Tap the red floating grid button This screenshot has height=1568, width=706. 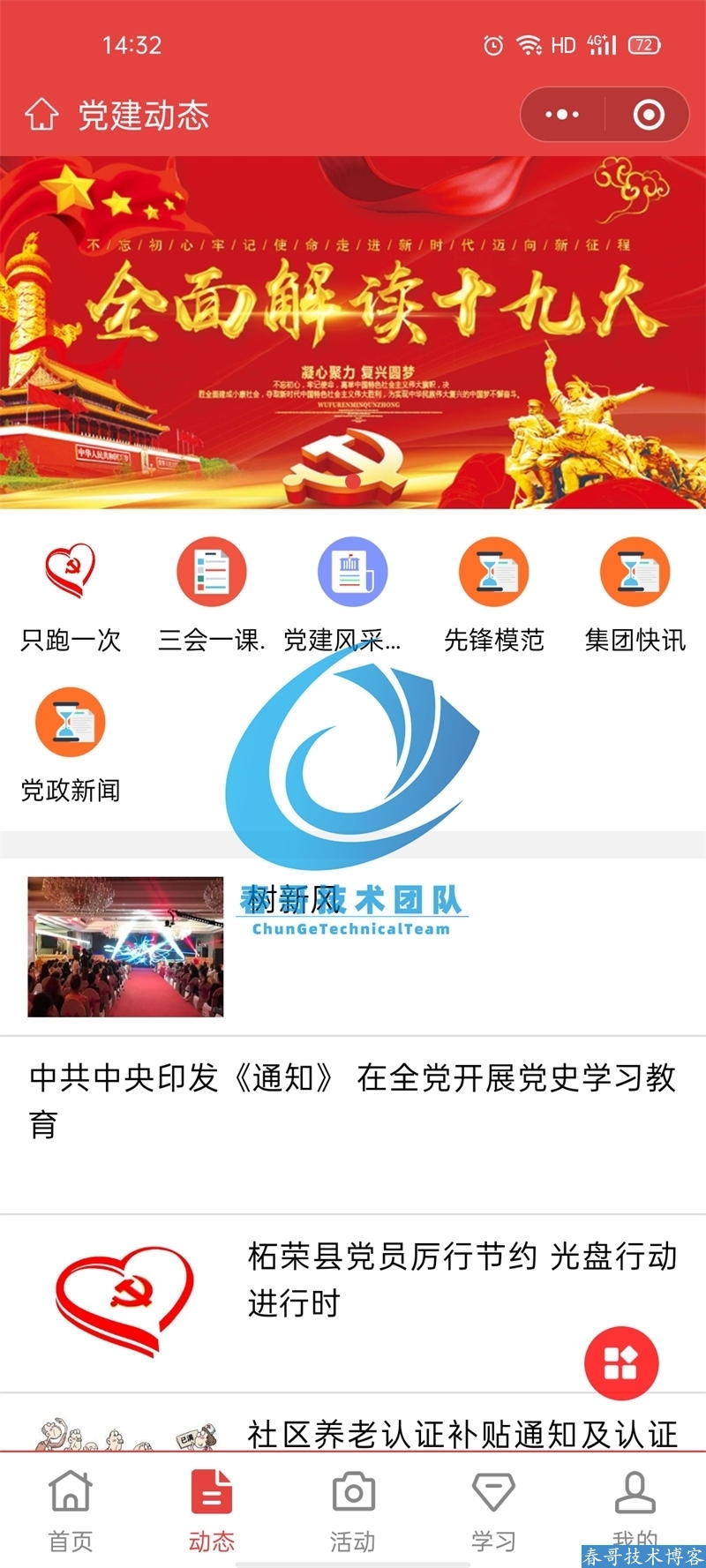coord(621,1363)
